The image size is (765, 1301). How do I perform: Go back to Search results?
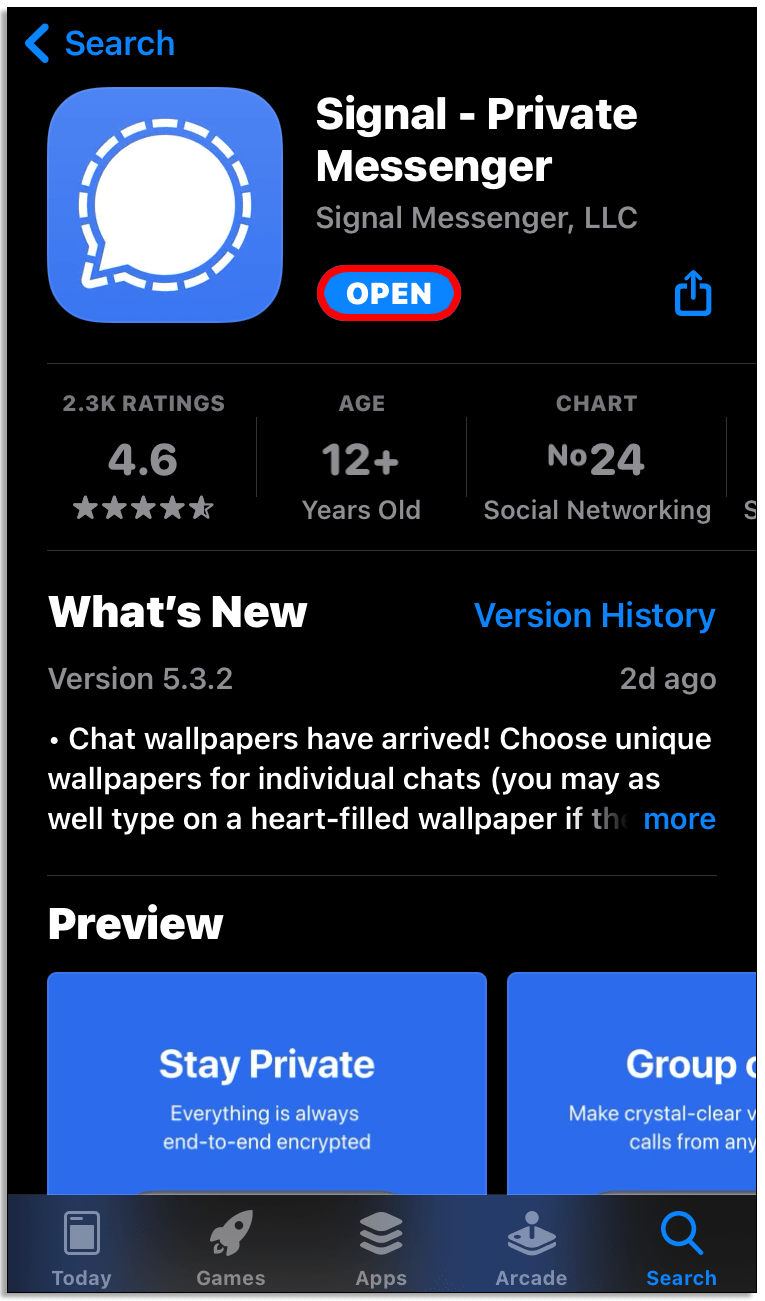click(x=100, y=44)
